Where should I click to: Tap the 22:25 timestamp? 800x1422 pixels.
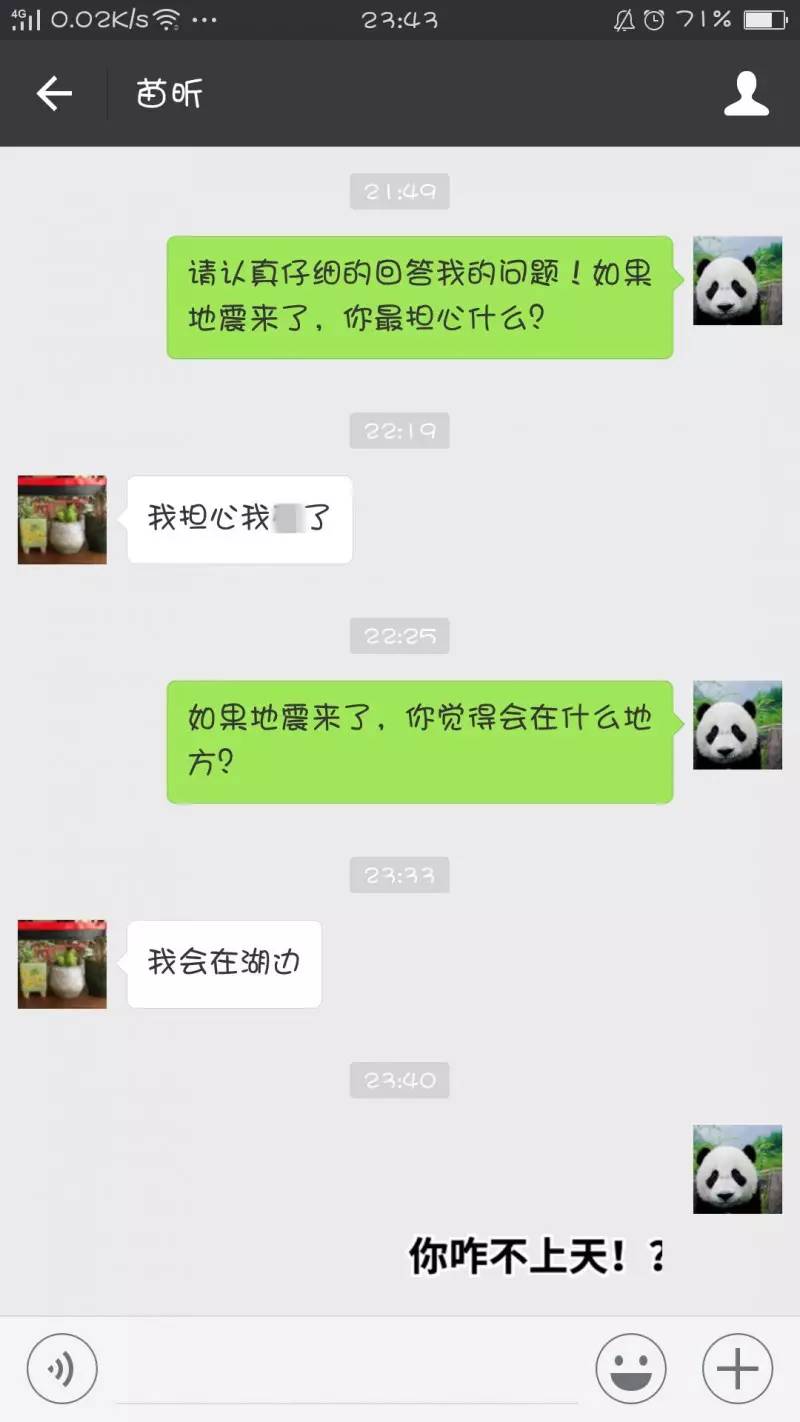pos(399,635)
